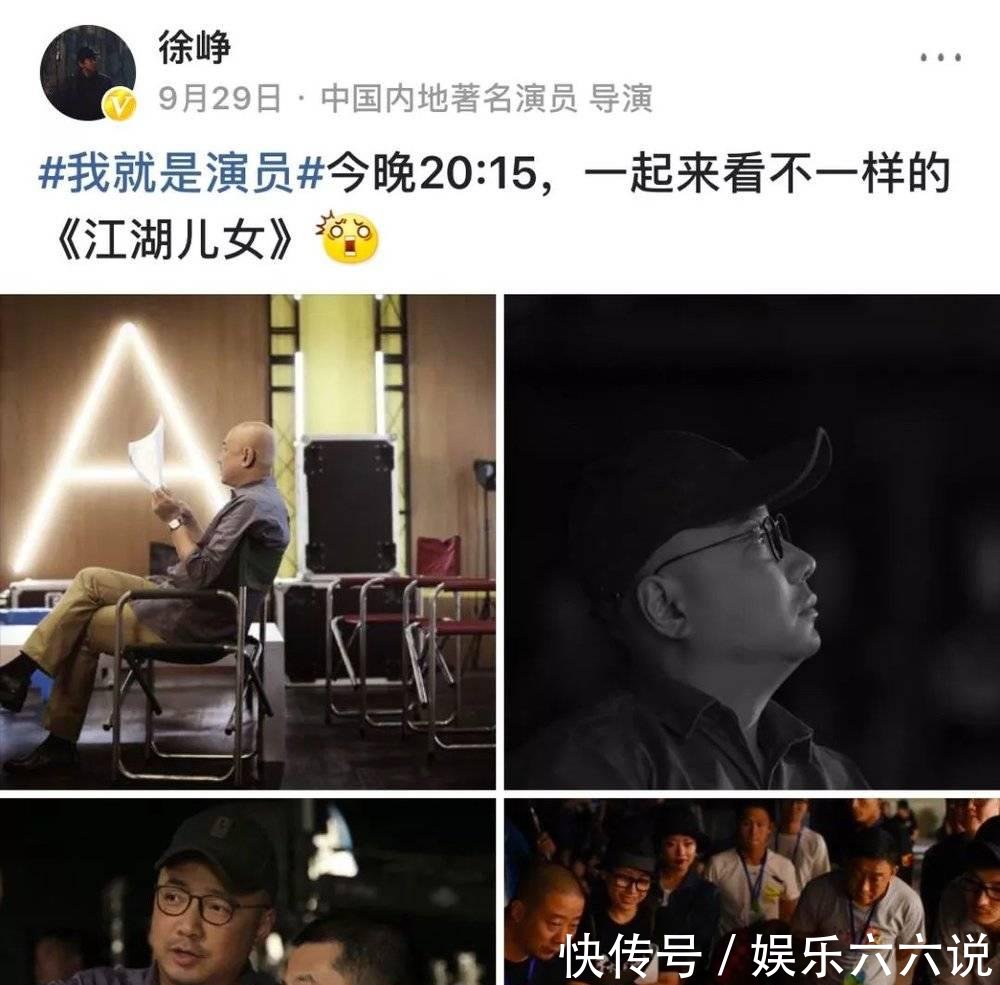Open the #我就是演员# hashtag topic
Screen dimensions: 1000x985
[x=181, y=176]
